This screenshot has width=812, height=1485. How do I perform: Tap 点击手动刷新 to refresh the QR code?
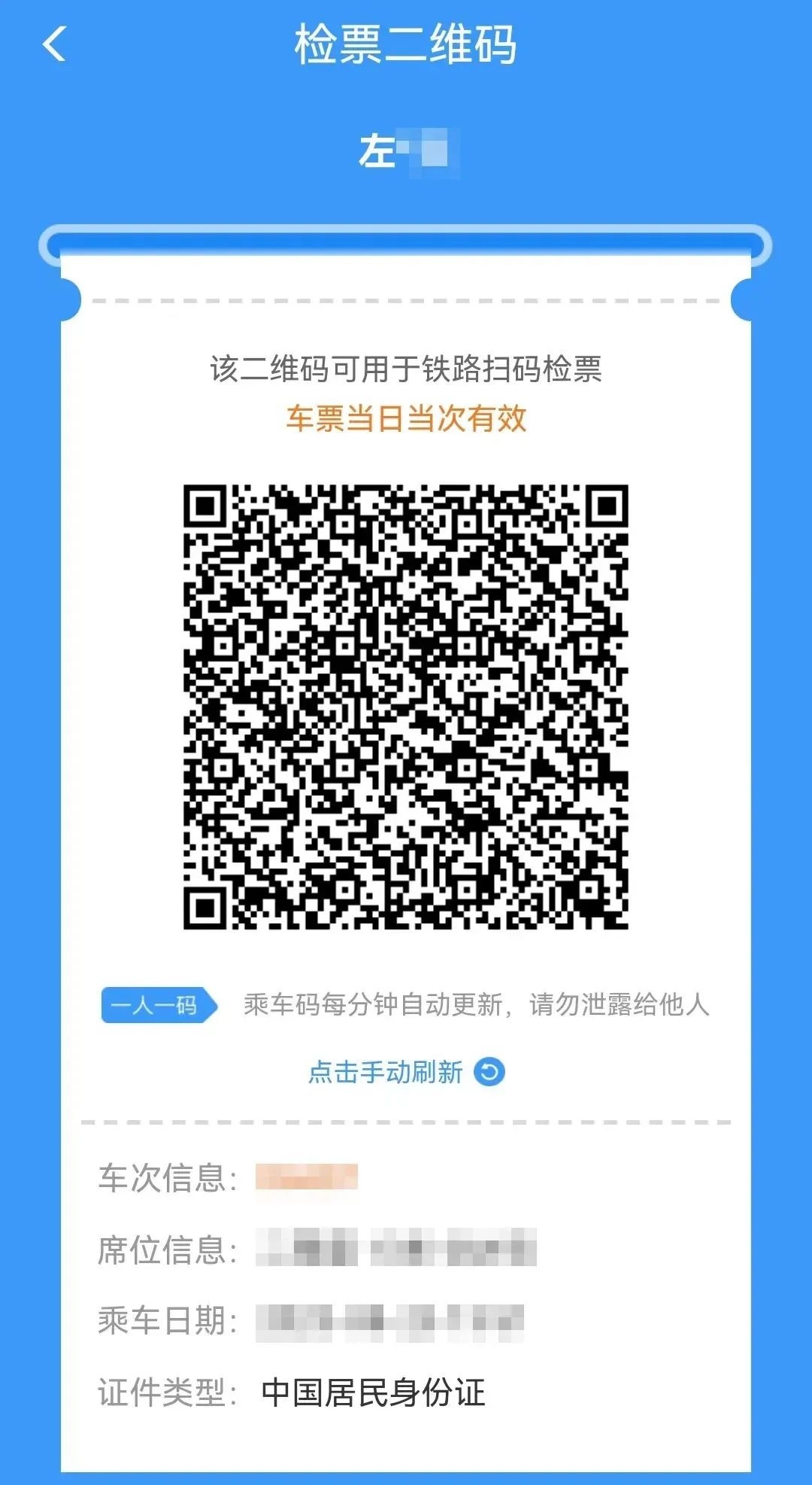[404, 1071]
